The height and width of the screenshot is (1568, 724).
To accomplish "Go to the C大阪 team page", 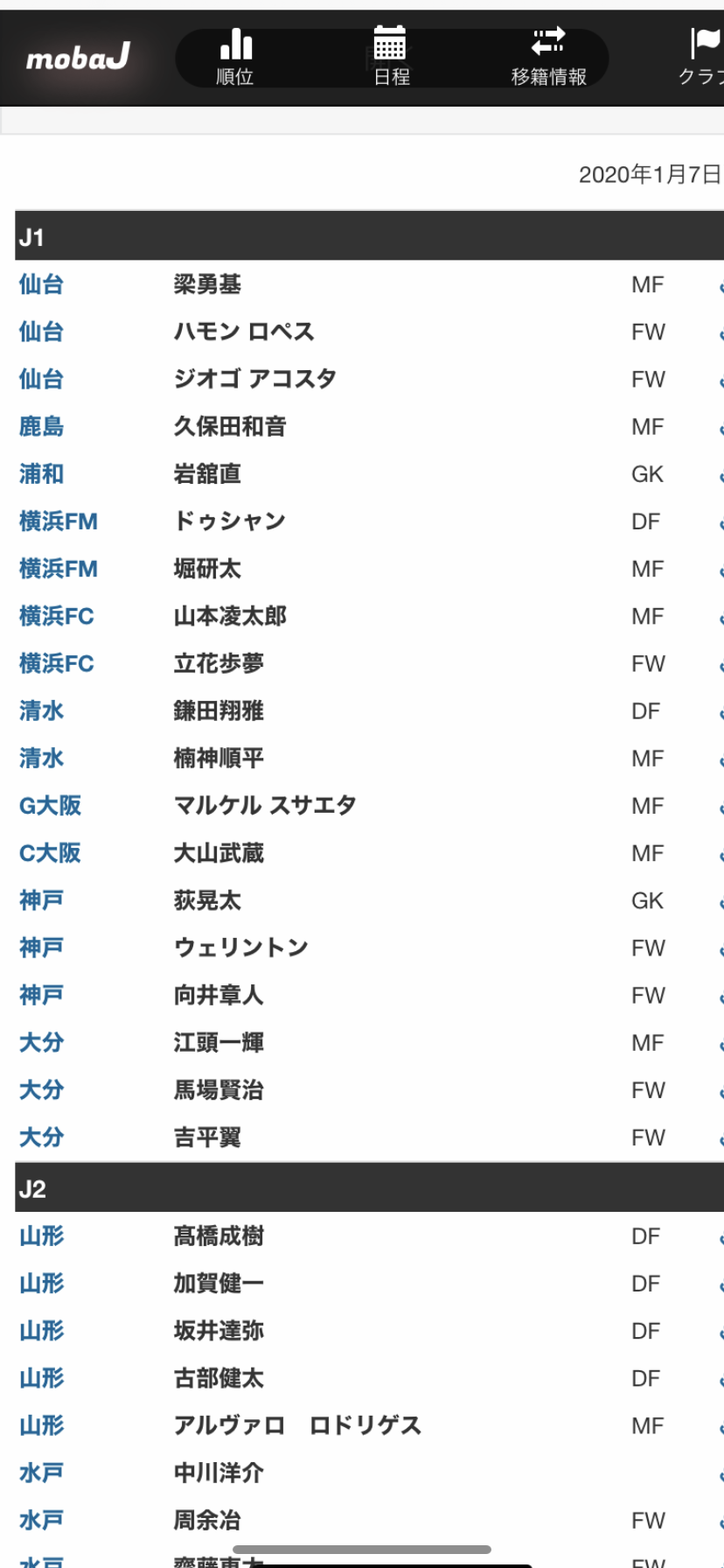I will click(x=50, y=852).
